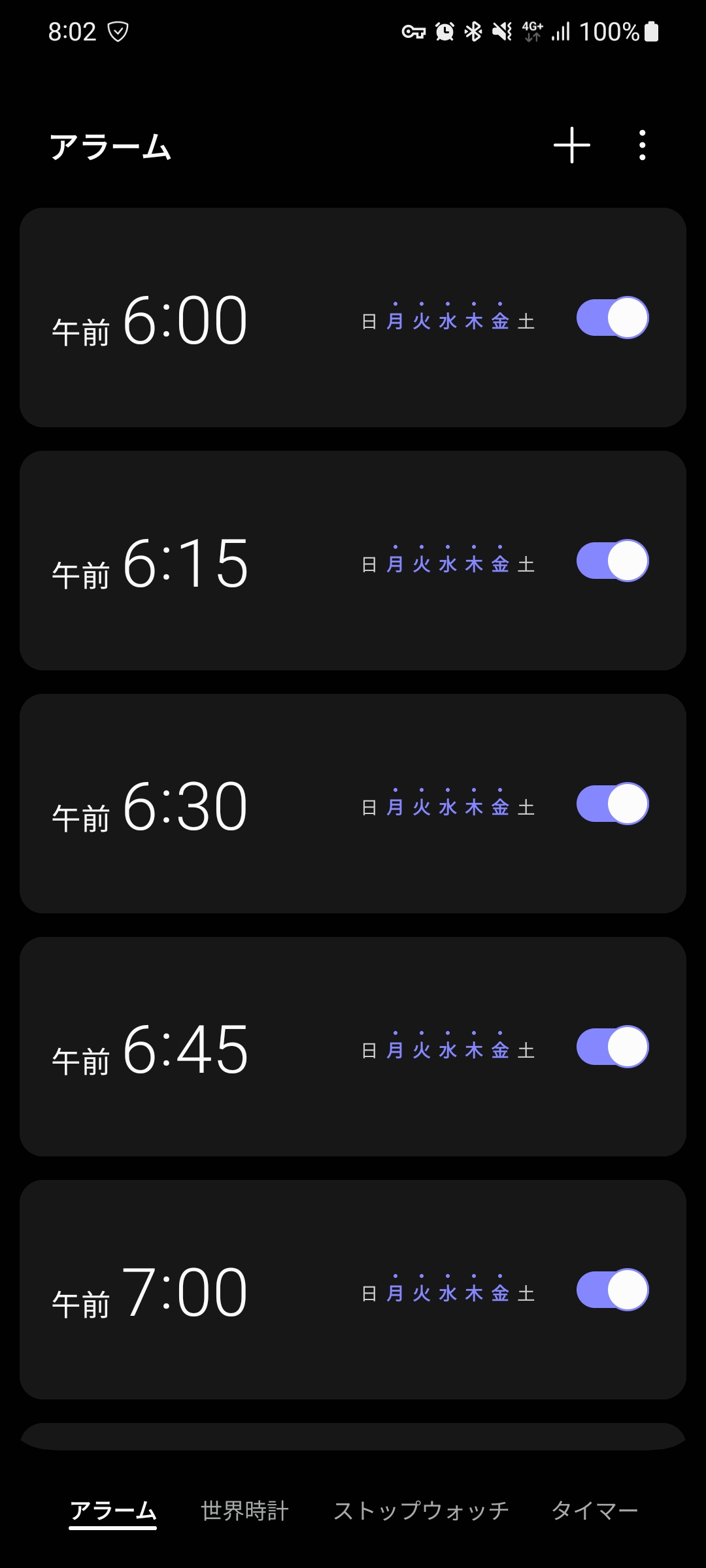
Task: Toggle the 午前 6:30 alarm off
Action: 613,804
